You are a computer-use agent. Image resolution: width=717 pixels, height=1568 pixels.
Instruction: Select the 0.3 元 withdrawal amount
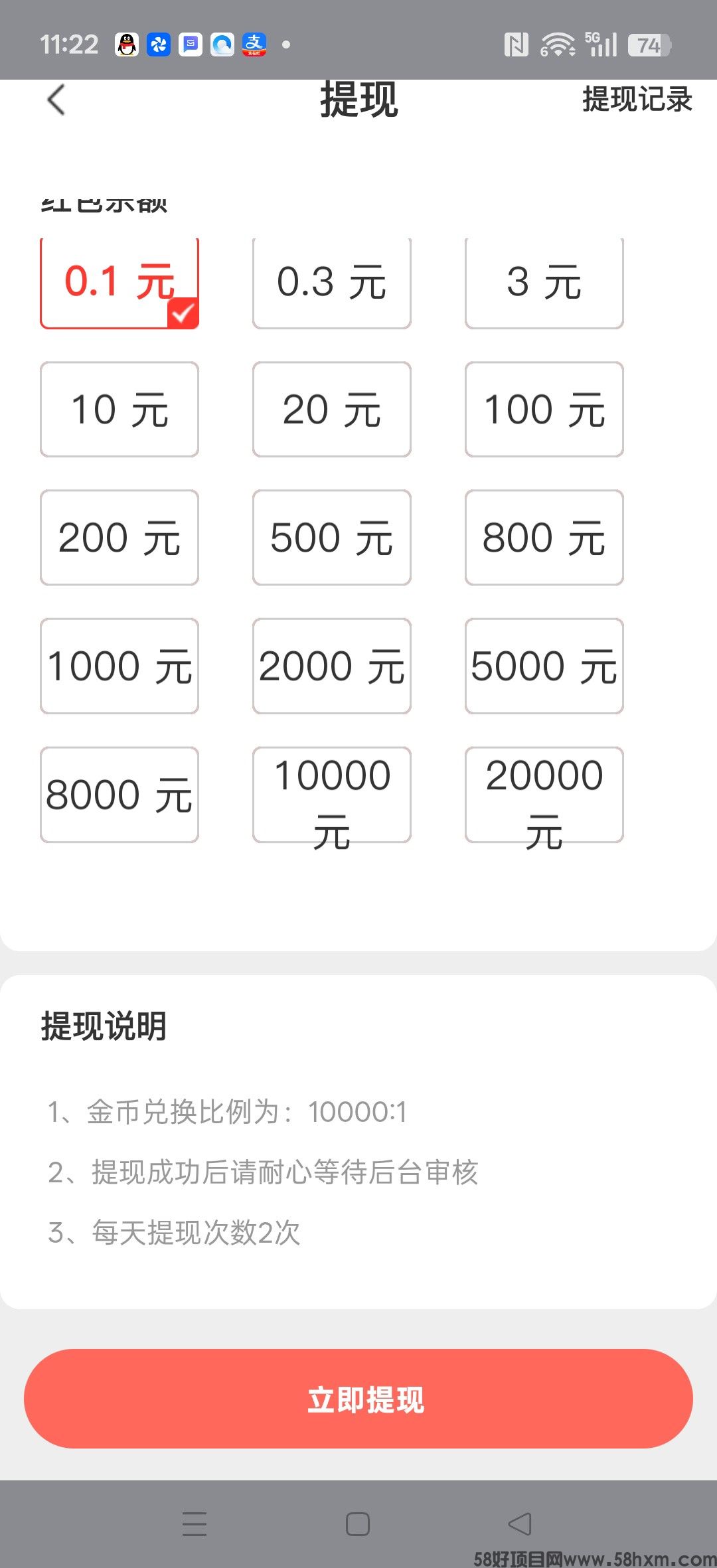(x=331, y=281)
